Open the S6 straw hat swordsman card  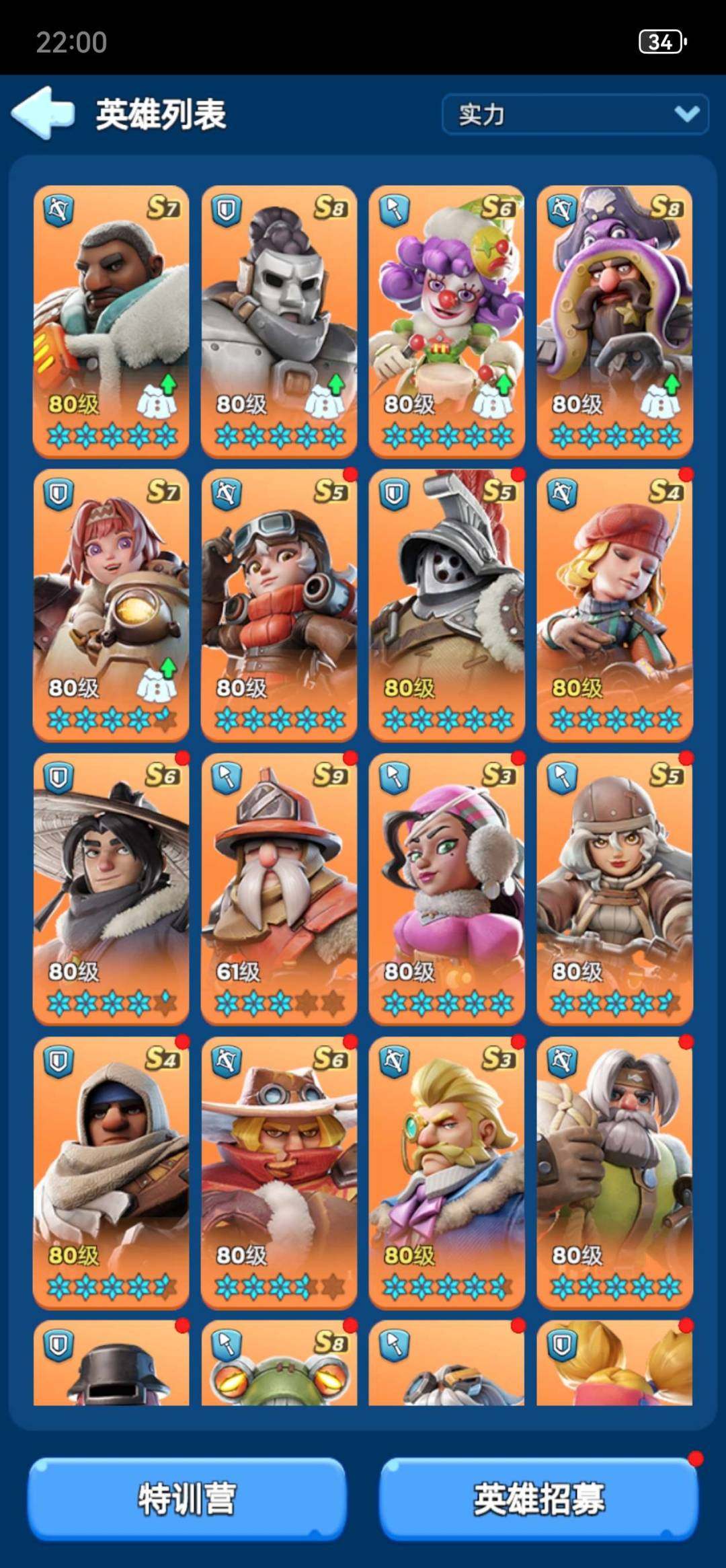[x=111, y=889]
